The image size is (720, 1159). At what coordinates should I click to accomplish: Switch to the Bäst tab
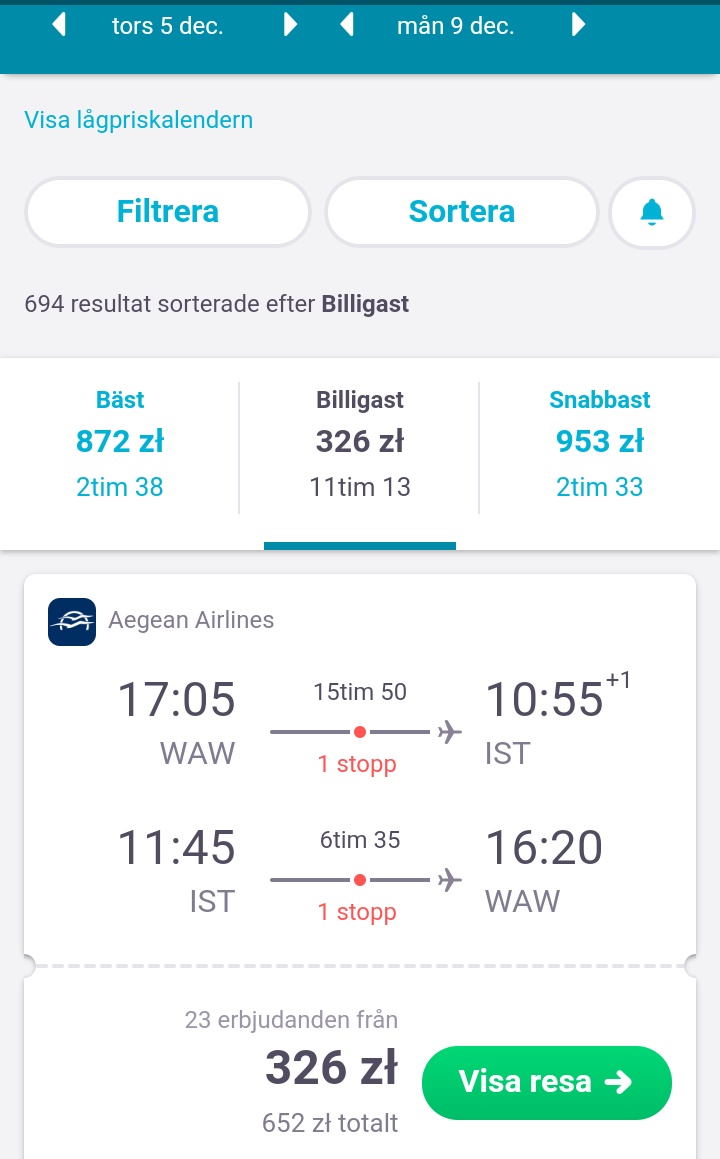pyautogui.click(x=120, y=443)
